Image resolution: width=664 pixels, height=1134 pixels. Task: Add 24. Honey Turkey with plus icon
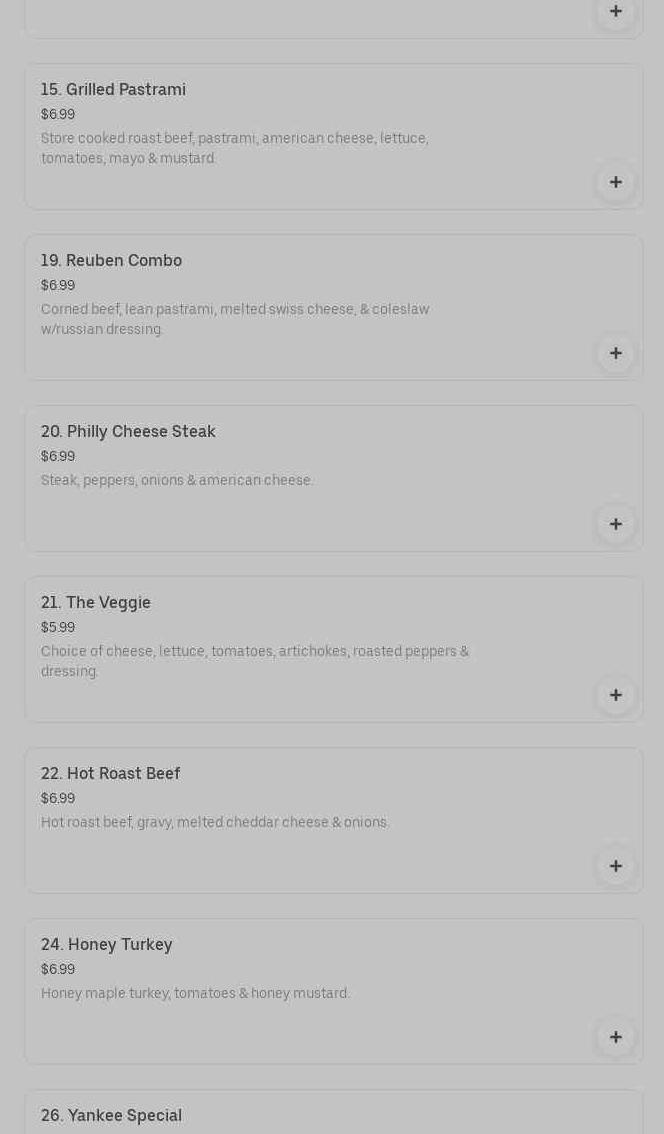coord(615,1037)
